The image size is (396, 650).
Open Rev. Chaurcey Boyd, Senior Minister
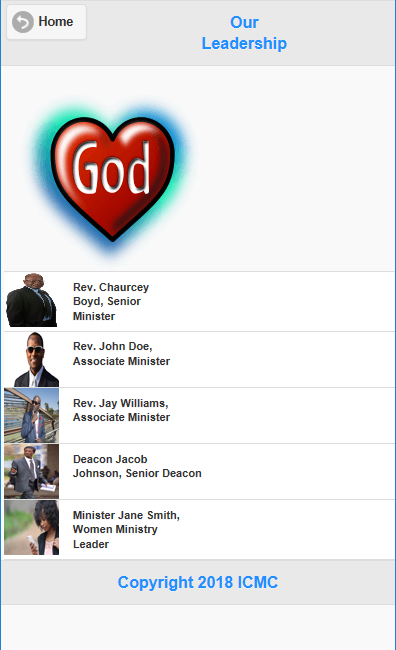[199, 301]
